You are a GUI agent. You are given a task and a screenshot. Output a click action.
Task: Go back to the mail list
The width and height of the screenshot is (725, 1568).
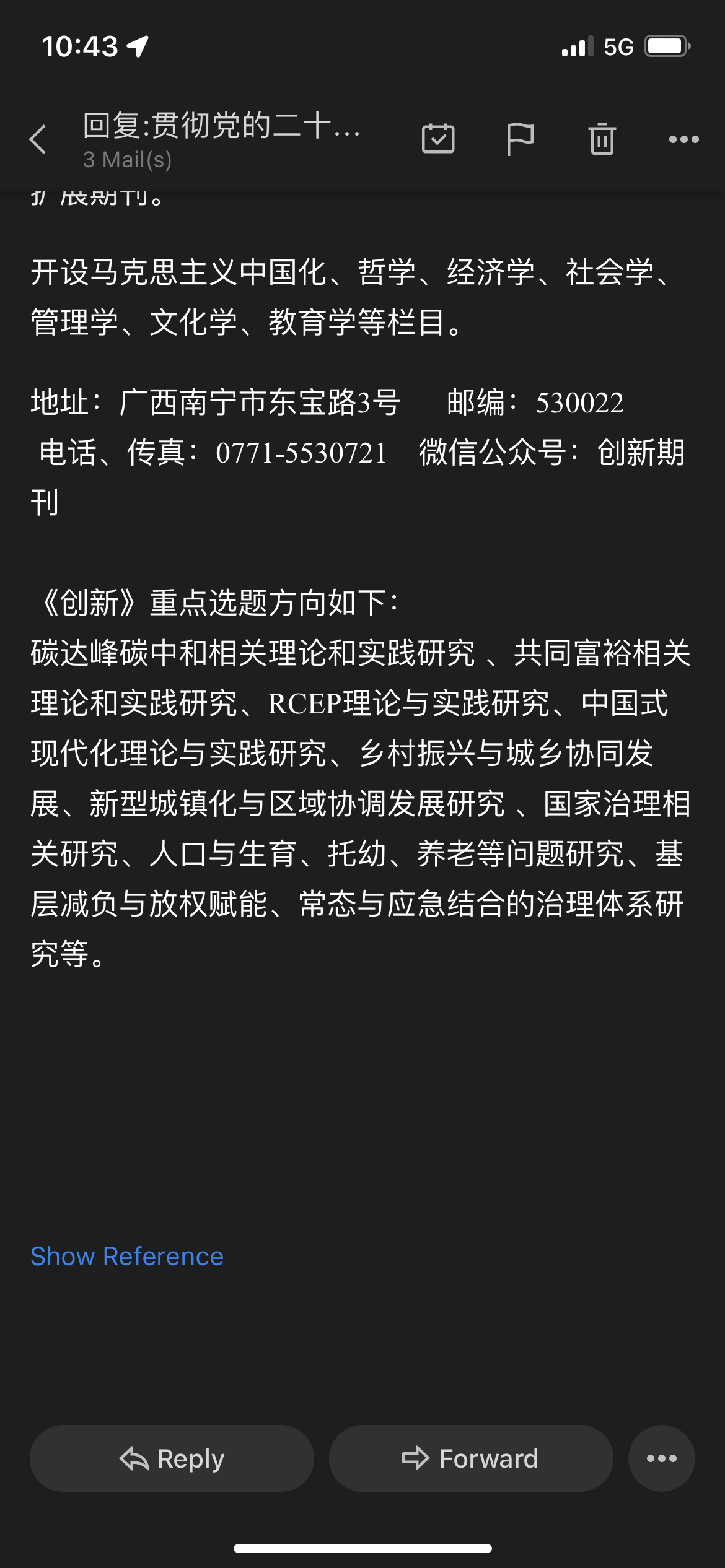(38, 139)
